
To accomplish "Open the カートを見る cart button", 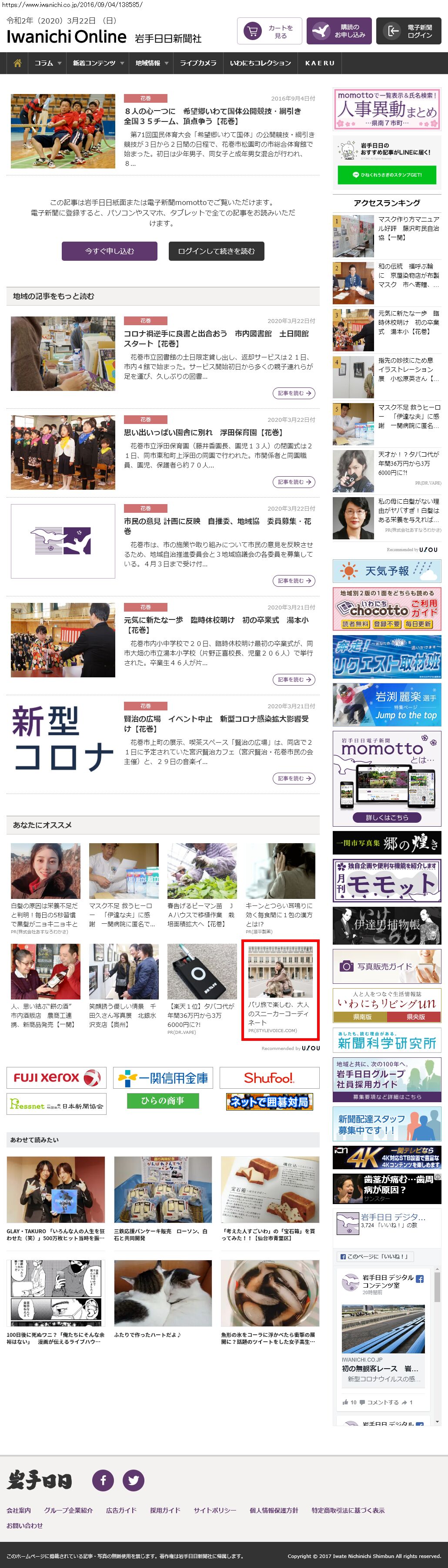I will [x=269, y=31].
